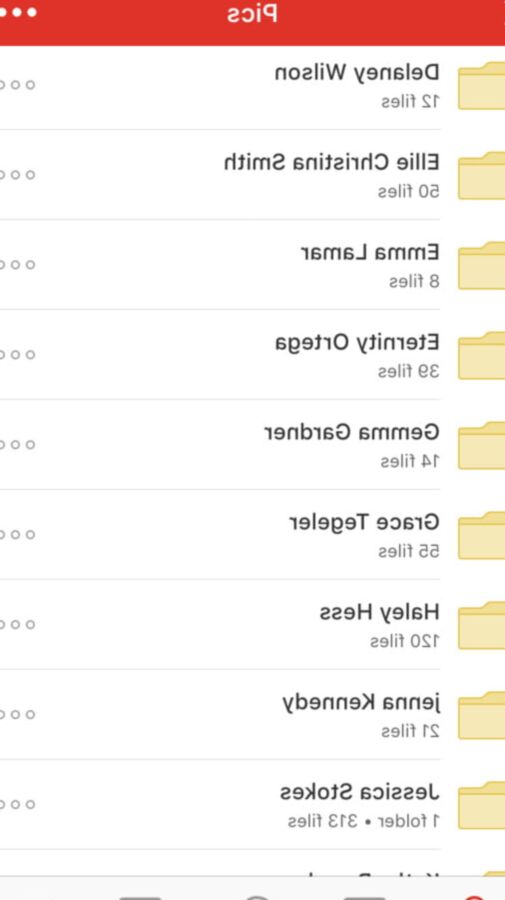Viewport: 505px width, 900px height.
Task: Open the Haley Hess folder
Action: (252, 624)
